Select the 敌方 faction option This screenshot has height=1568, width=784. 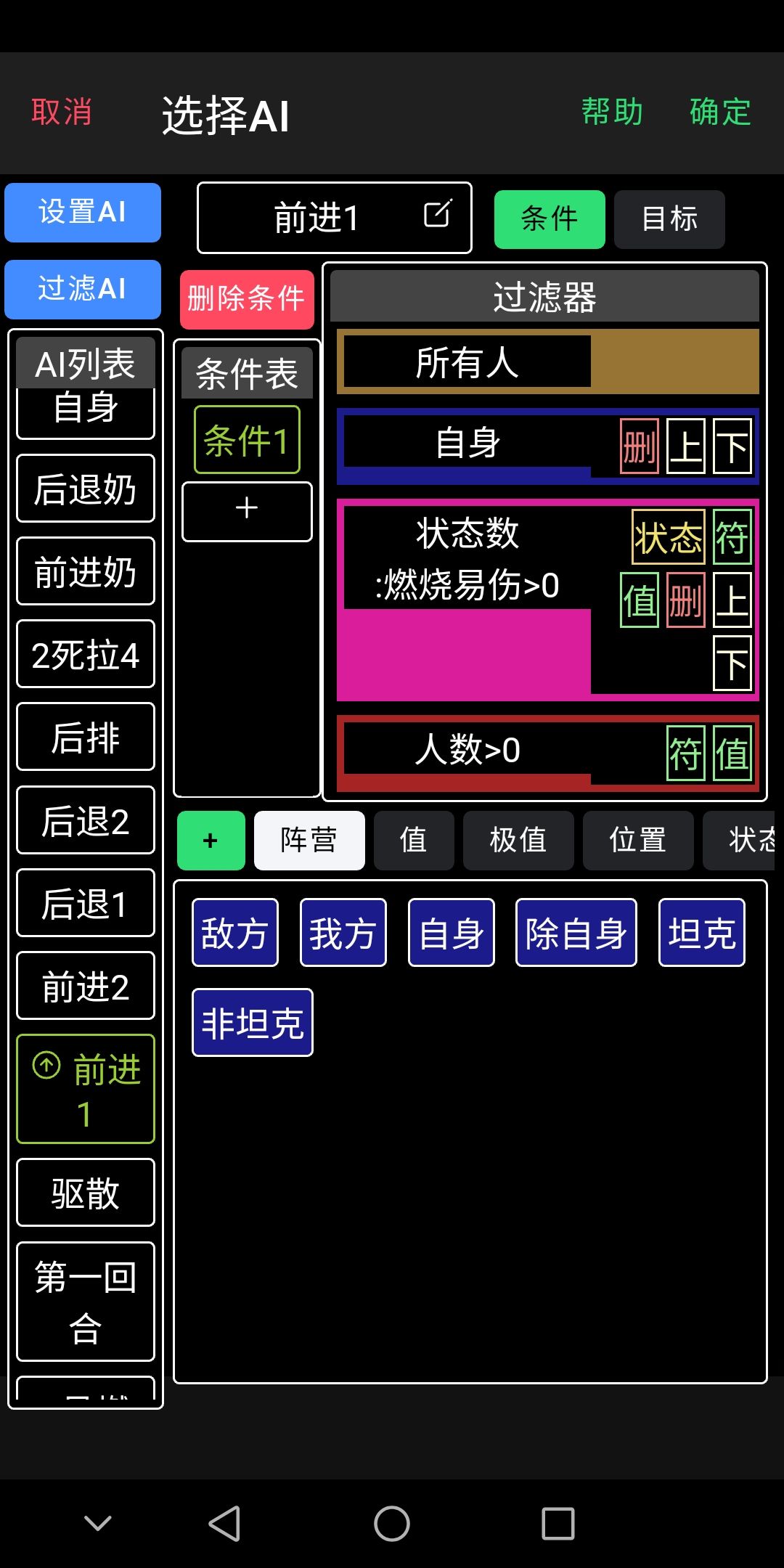(x=234, y=932)
